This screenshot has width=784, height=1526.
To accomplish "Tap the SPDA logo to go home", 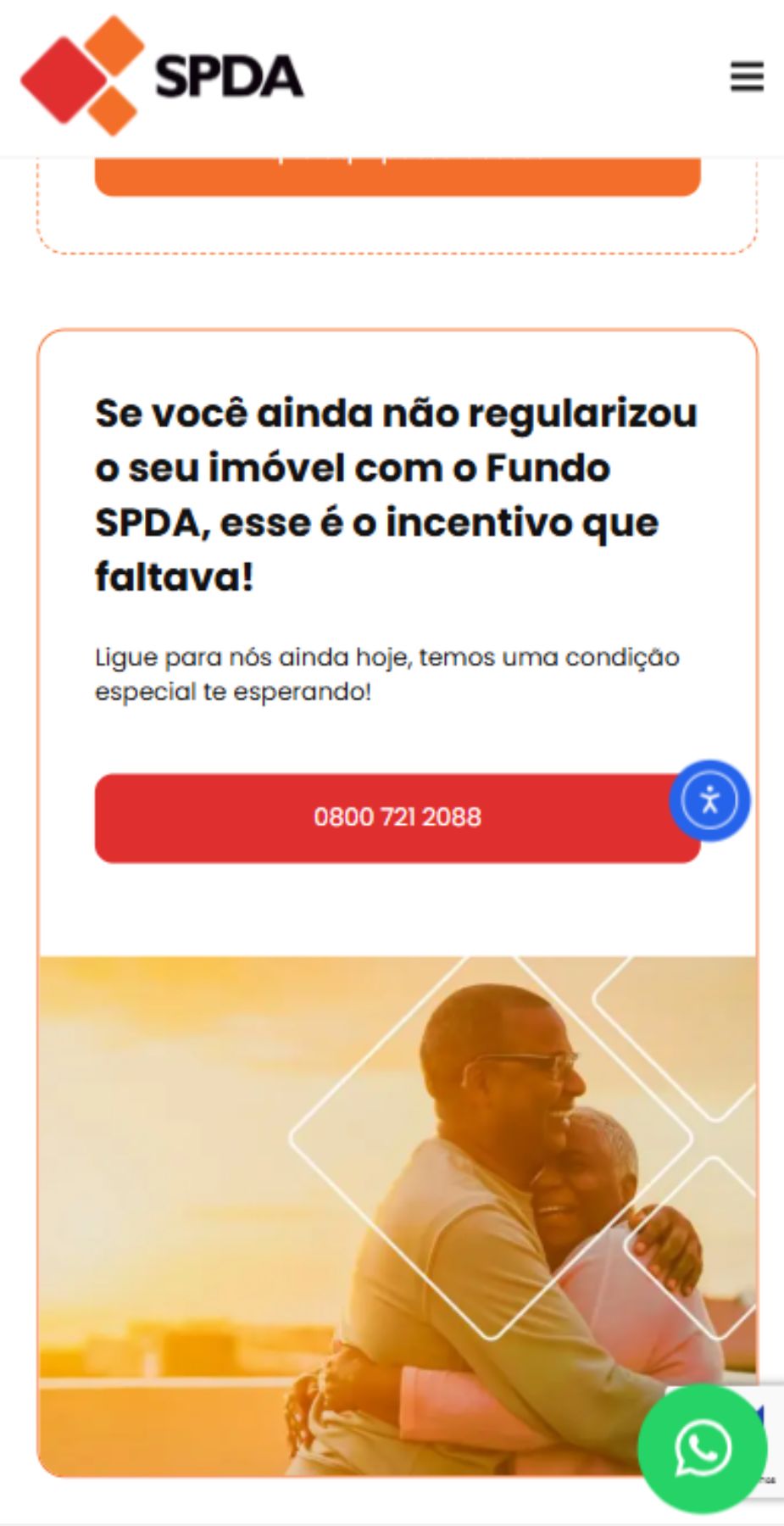I will 162,75.
